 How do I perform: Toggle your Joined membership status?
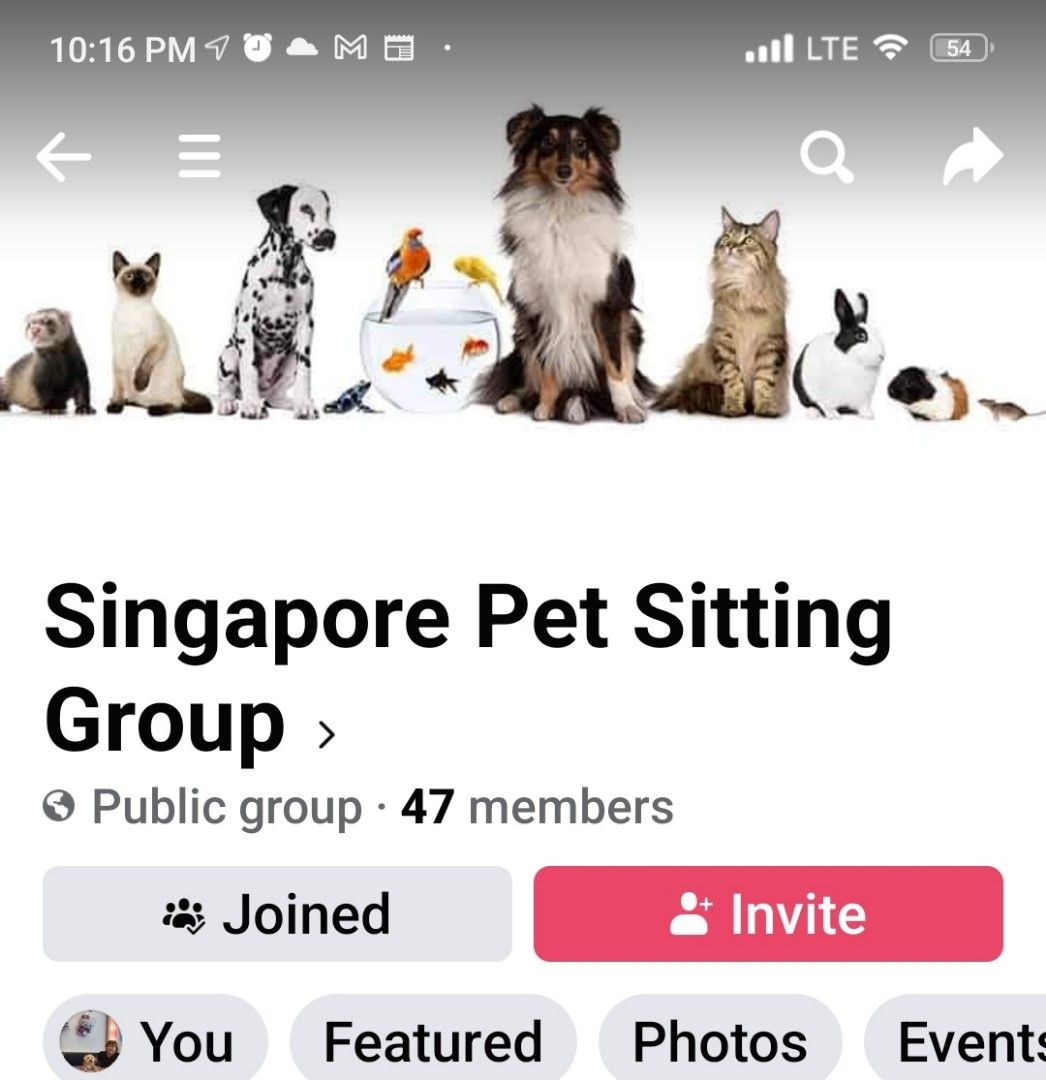(275, 912)
